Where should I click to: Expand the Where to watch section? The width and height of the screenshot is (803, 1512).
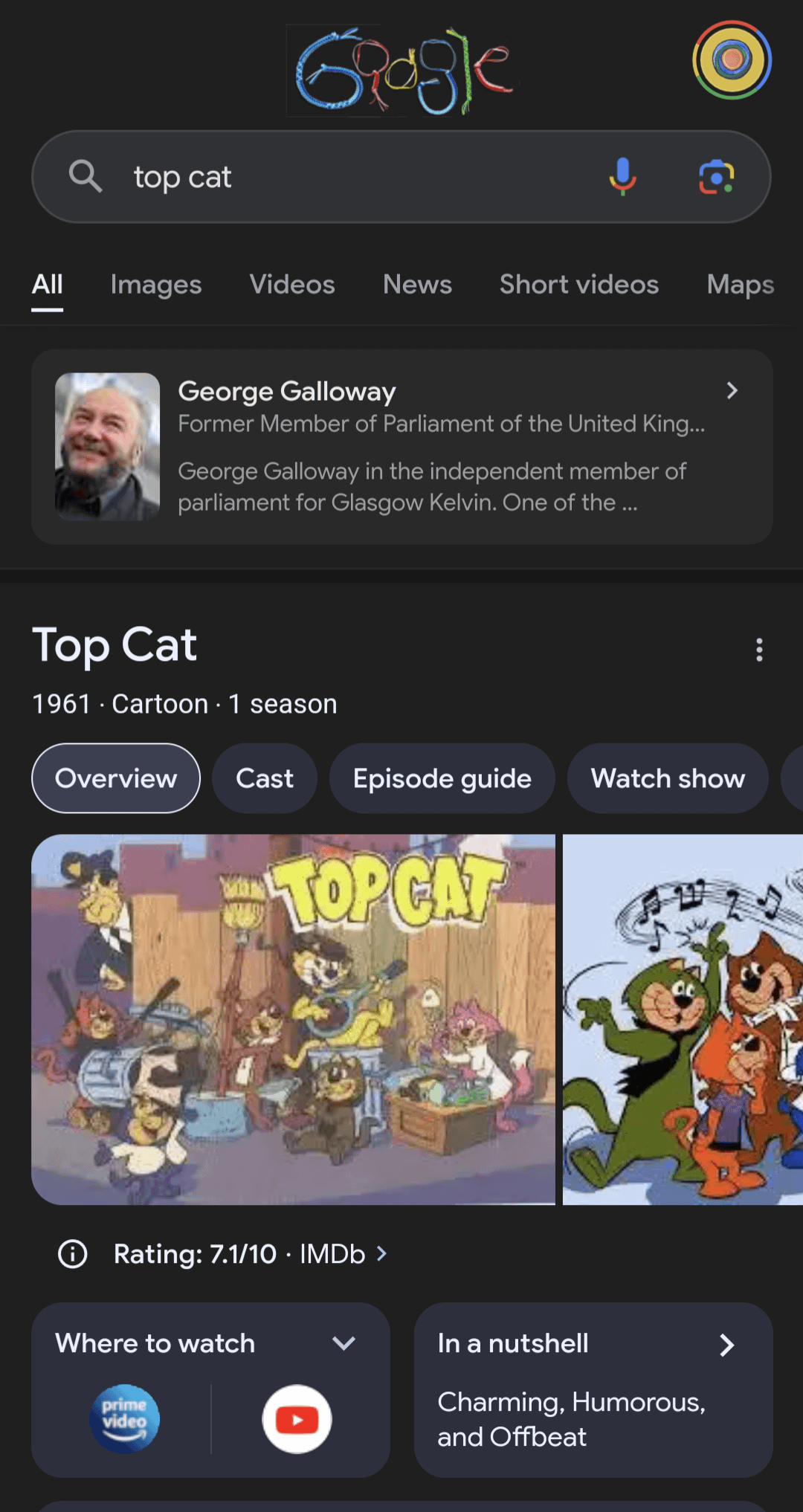tap(344, 1343)
